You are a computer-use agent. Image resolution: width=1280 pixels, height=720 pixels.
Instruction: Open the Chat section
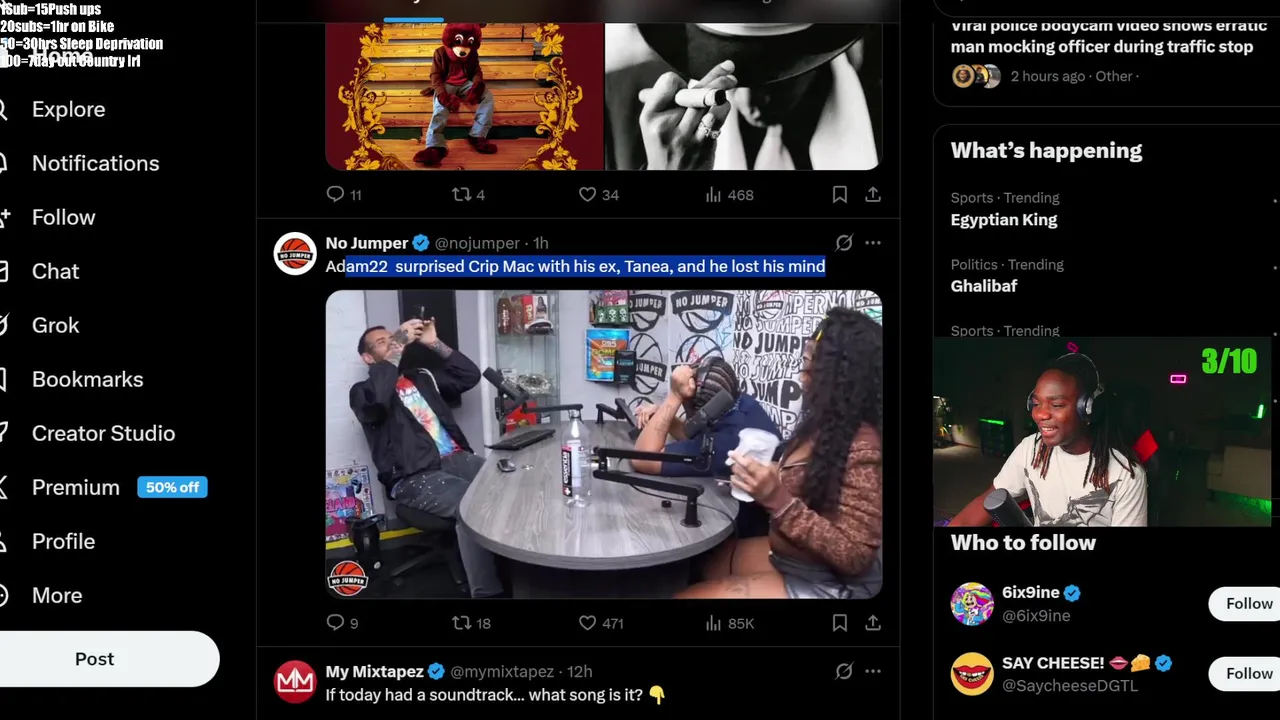(x=55, y=271)
